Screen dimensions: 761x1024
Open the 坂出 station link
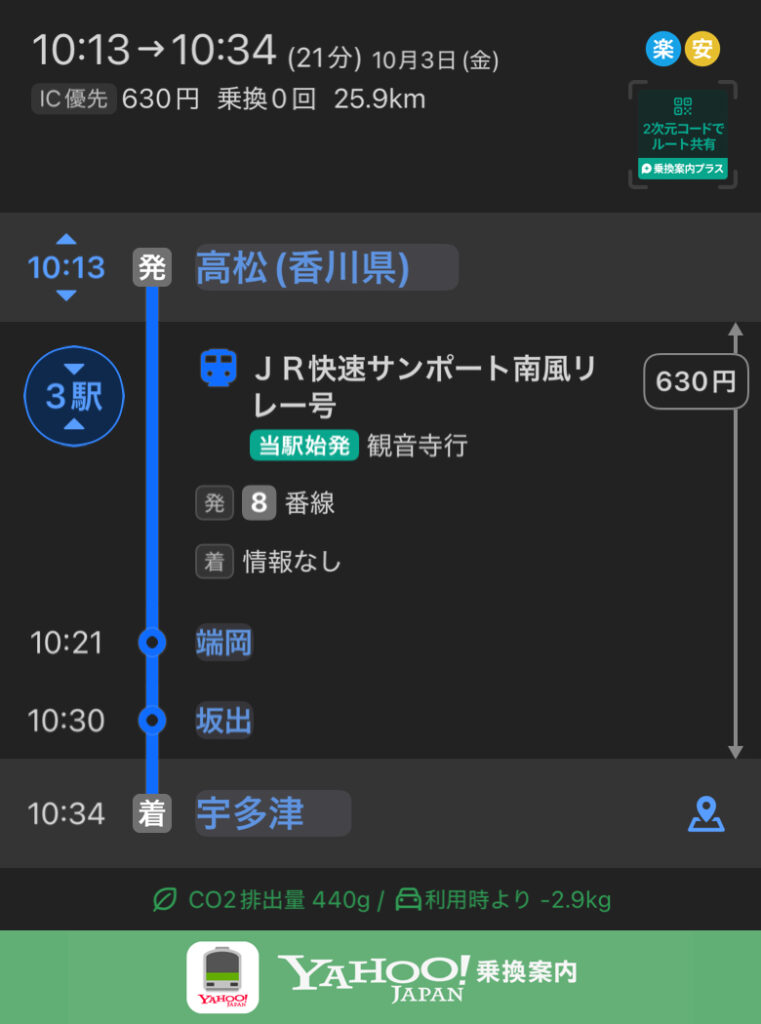pos(224,720)
